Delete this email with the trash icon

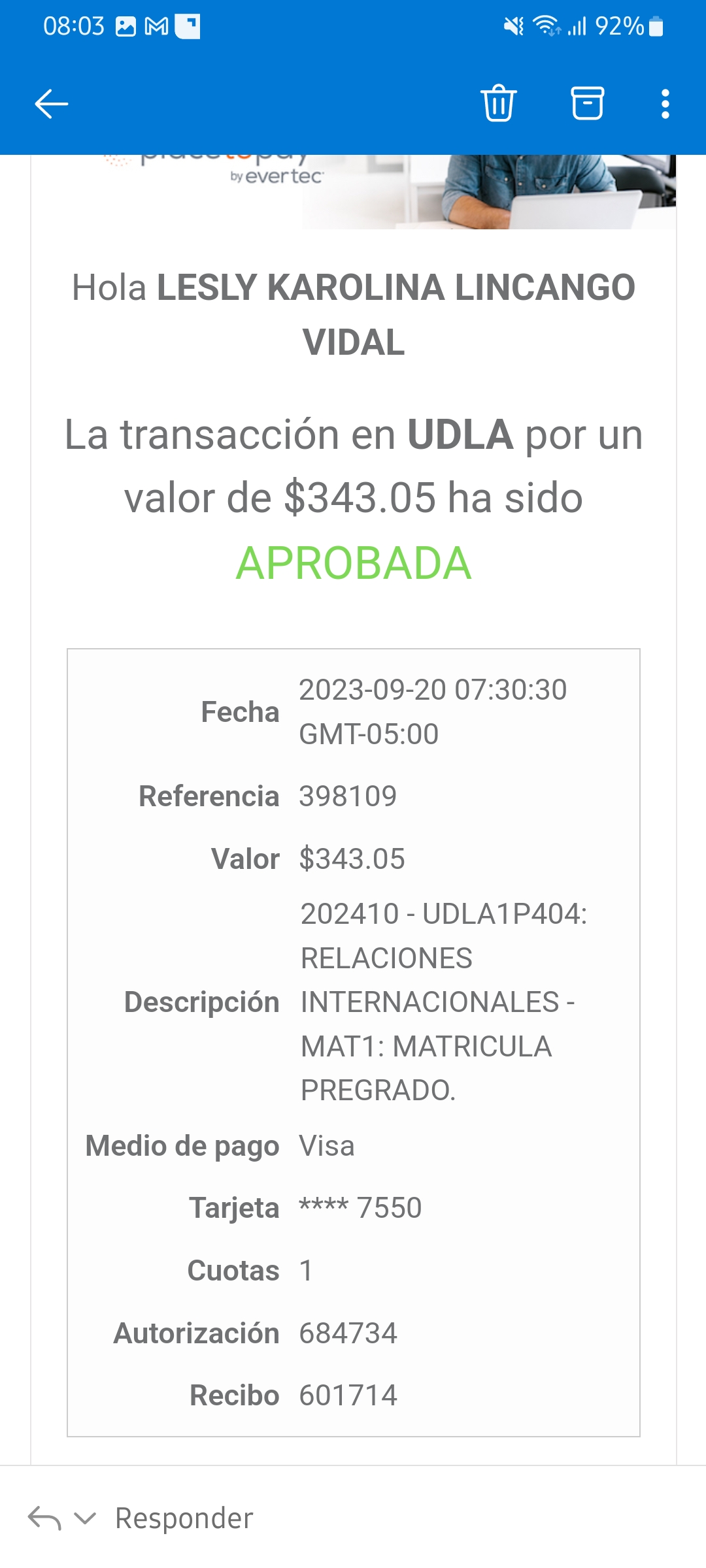[499, 103]
